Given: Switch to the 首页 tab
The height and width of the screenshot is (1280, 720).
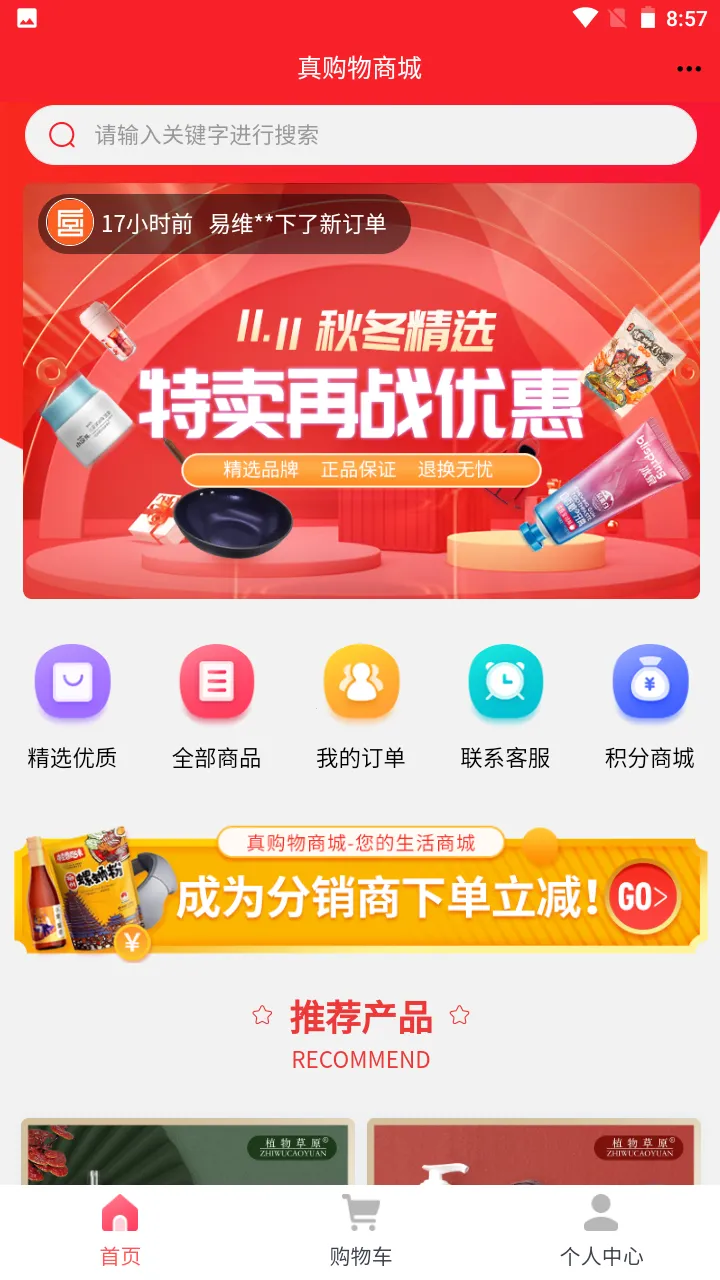Looking at the screenshot, I should pyautogui.click(x=120, y=1230).
